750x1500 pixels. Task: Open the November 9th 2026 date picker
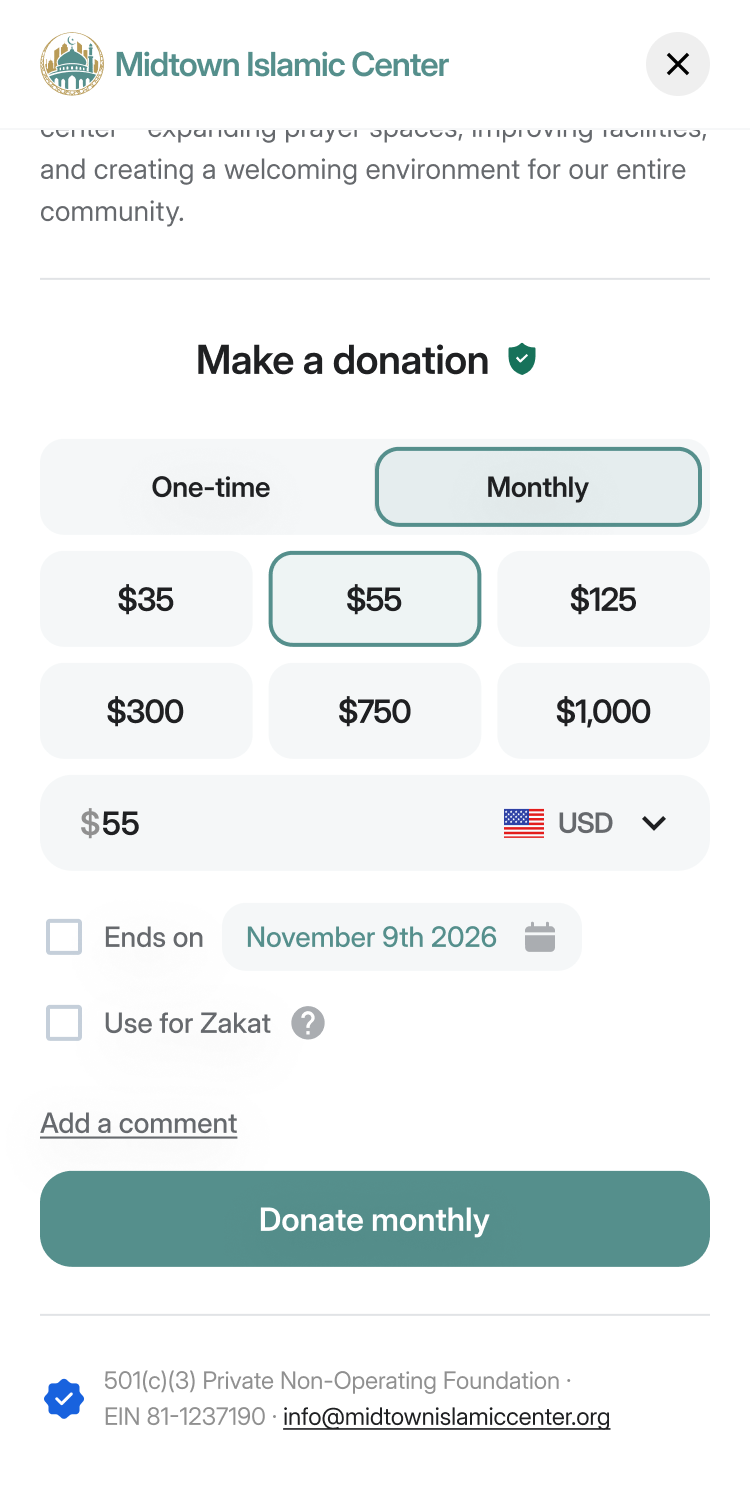point(401,937)
